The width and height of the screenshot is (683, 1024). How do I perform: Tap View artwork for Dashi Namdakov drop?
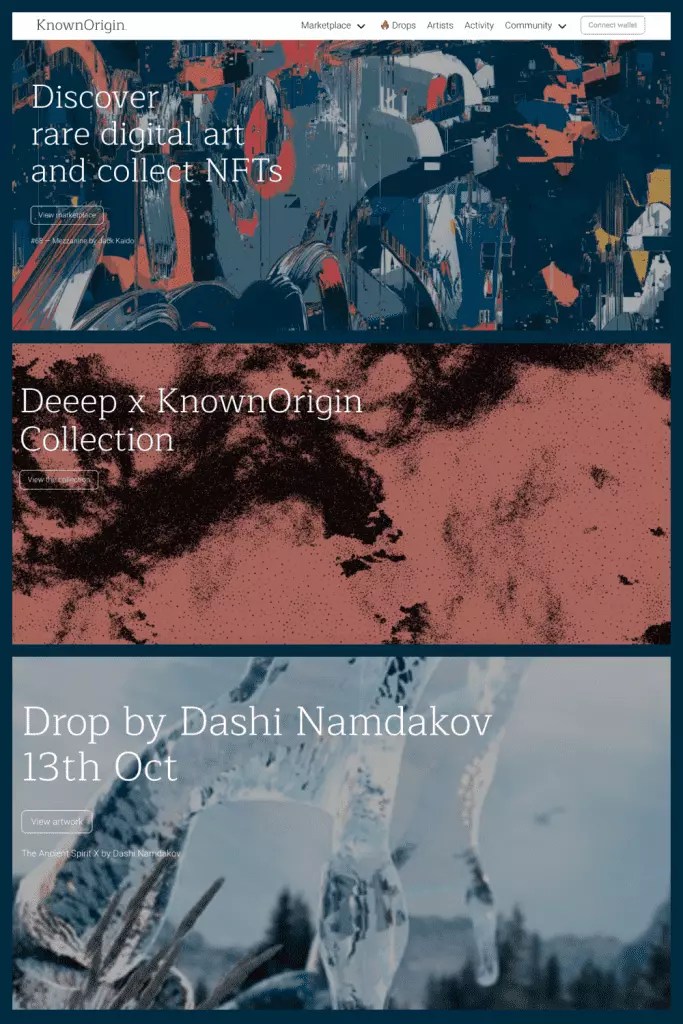(x=56, y=821)
